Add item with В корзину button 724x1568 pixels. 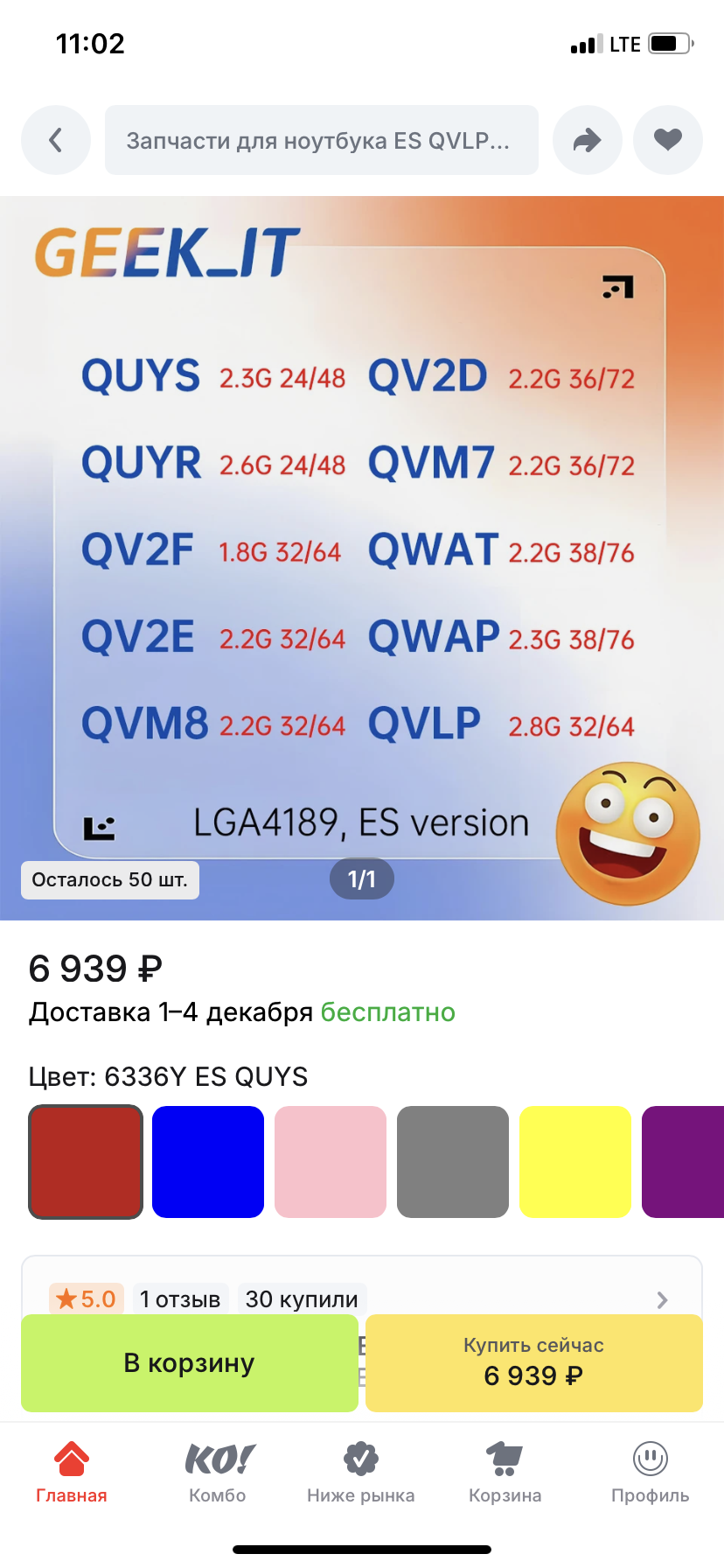point(189,1363)
